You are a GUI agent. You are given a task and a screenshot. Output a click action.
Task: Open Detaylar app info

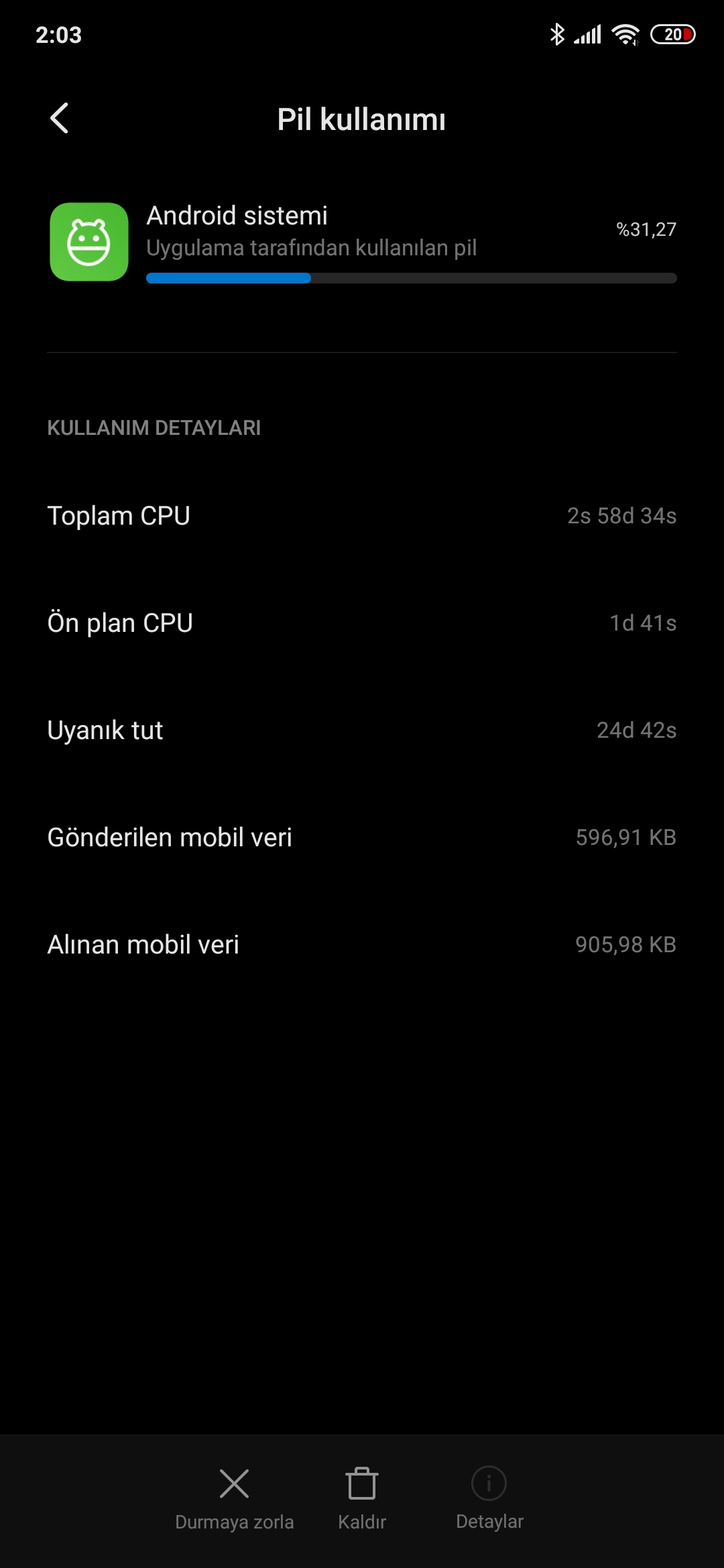point(489,1499)
